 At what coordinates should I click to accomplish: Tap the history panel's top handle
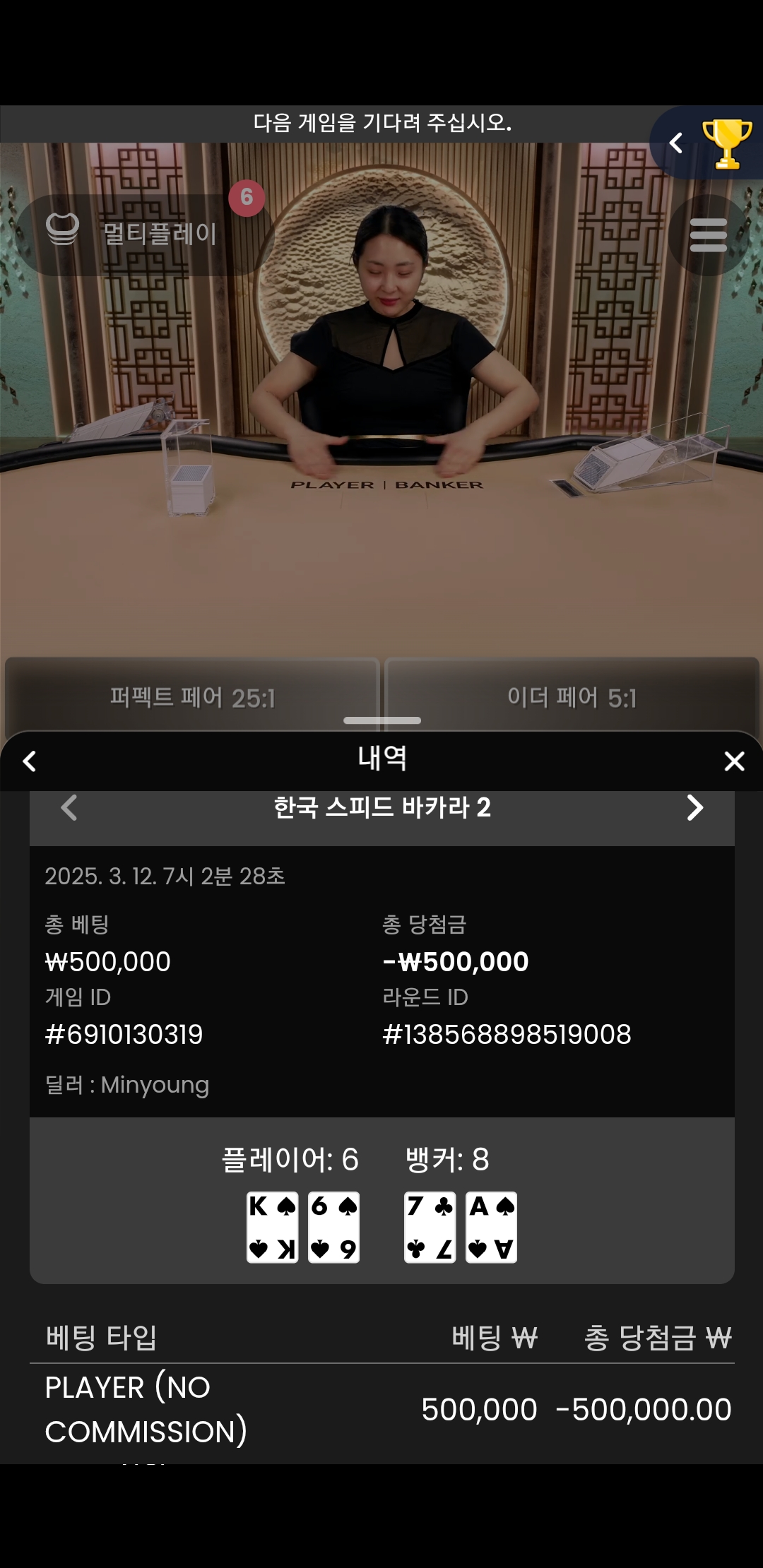tap(382, 720)
